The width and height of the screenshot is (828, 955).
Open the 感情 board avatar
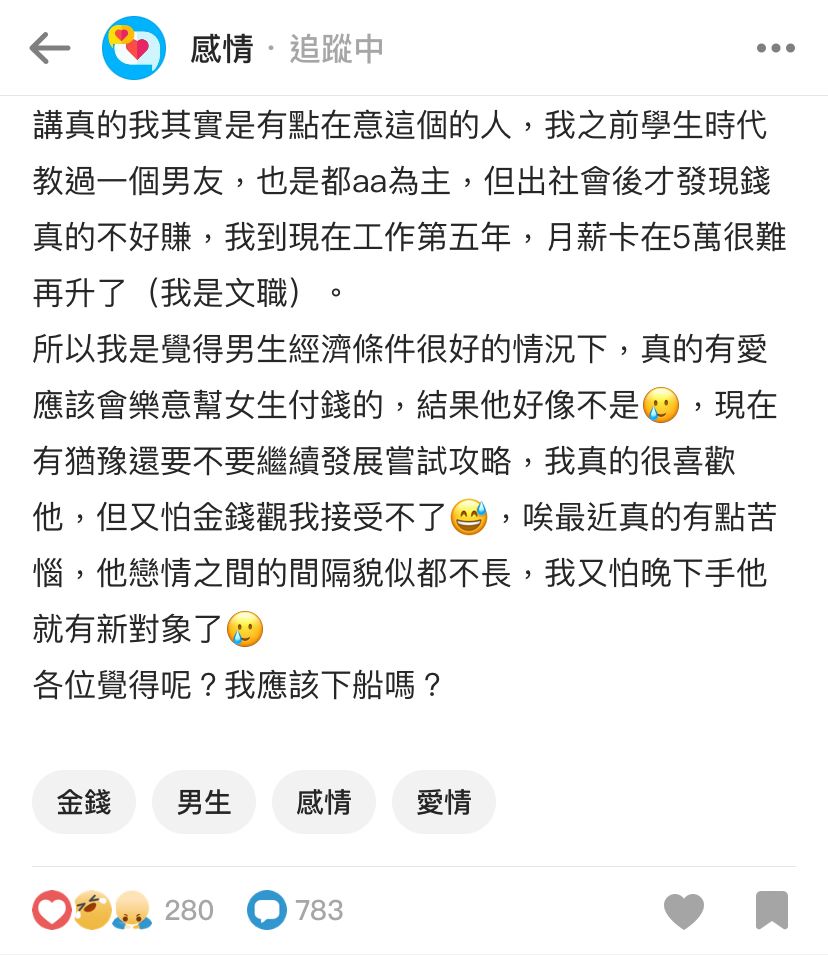pos(134,48)
